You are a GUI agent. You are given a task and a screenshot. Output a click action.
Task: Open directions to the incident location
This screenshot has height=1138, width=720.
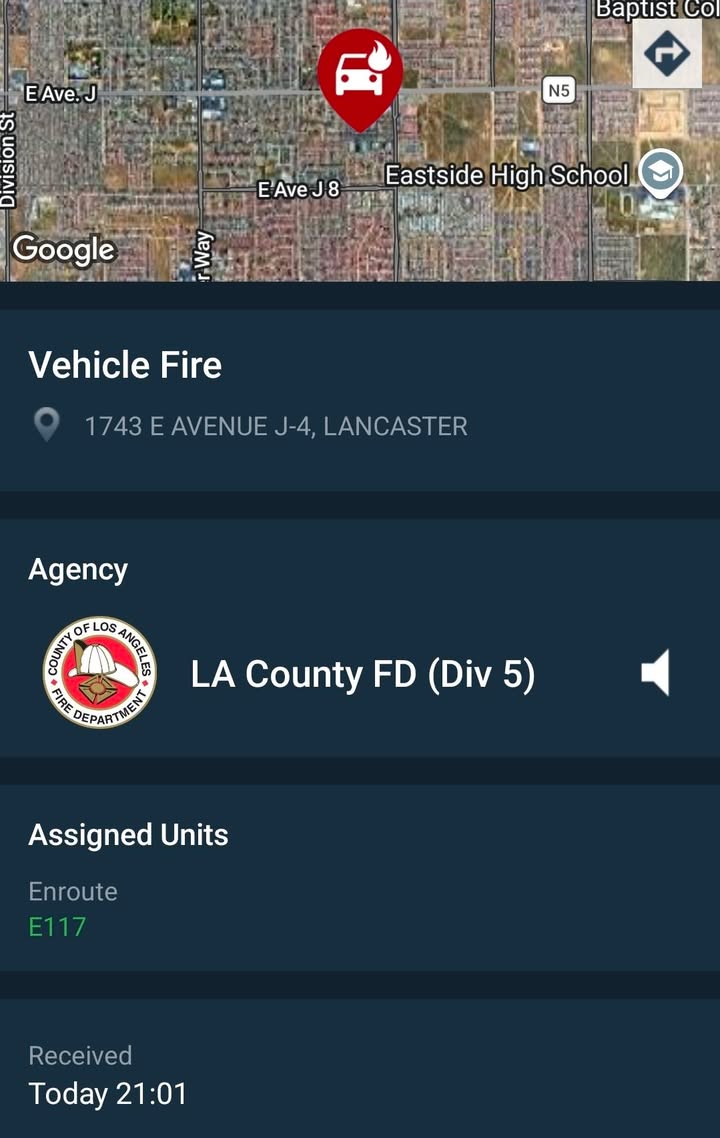(x=667, y=53)
